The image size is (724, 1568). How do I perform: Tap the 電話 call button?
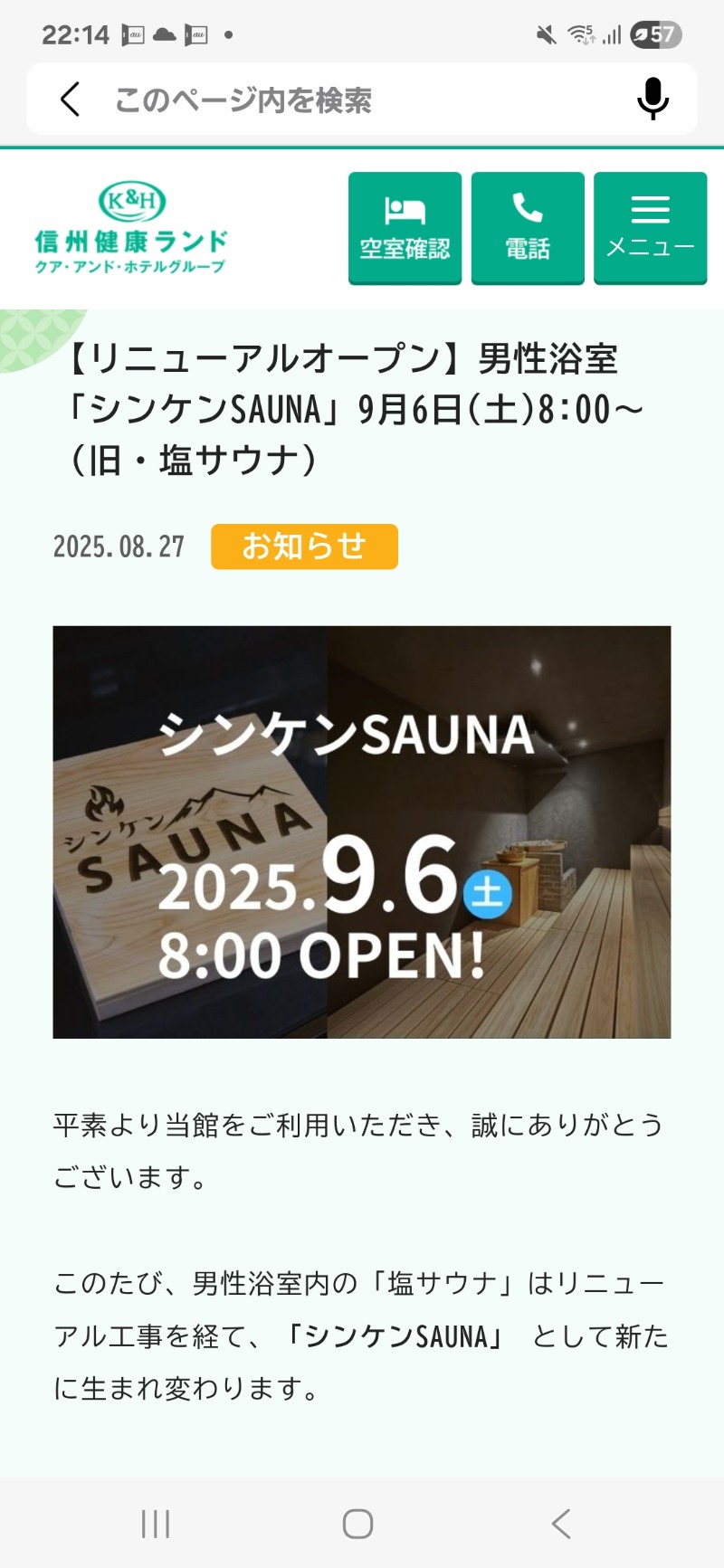click(528, 228)
